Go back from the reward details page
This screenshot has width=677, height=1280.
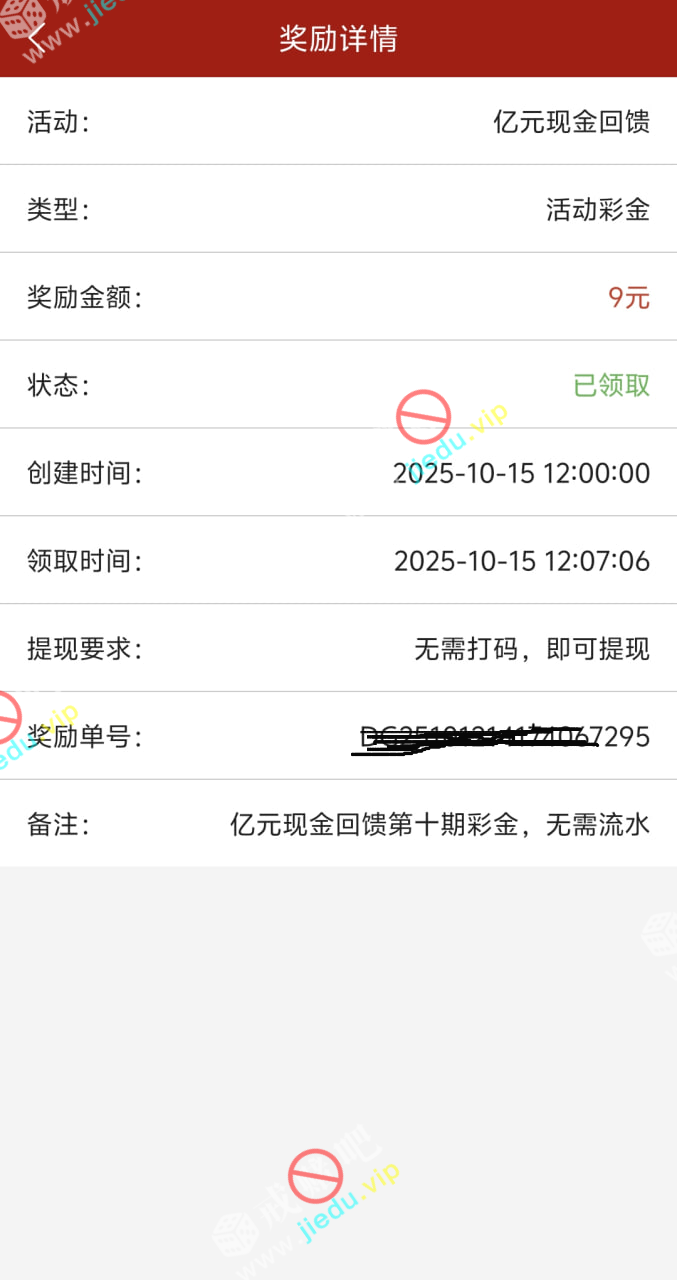point(37,38)
